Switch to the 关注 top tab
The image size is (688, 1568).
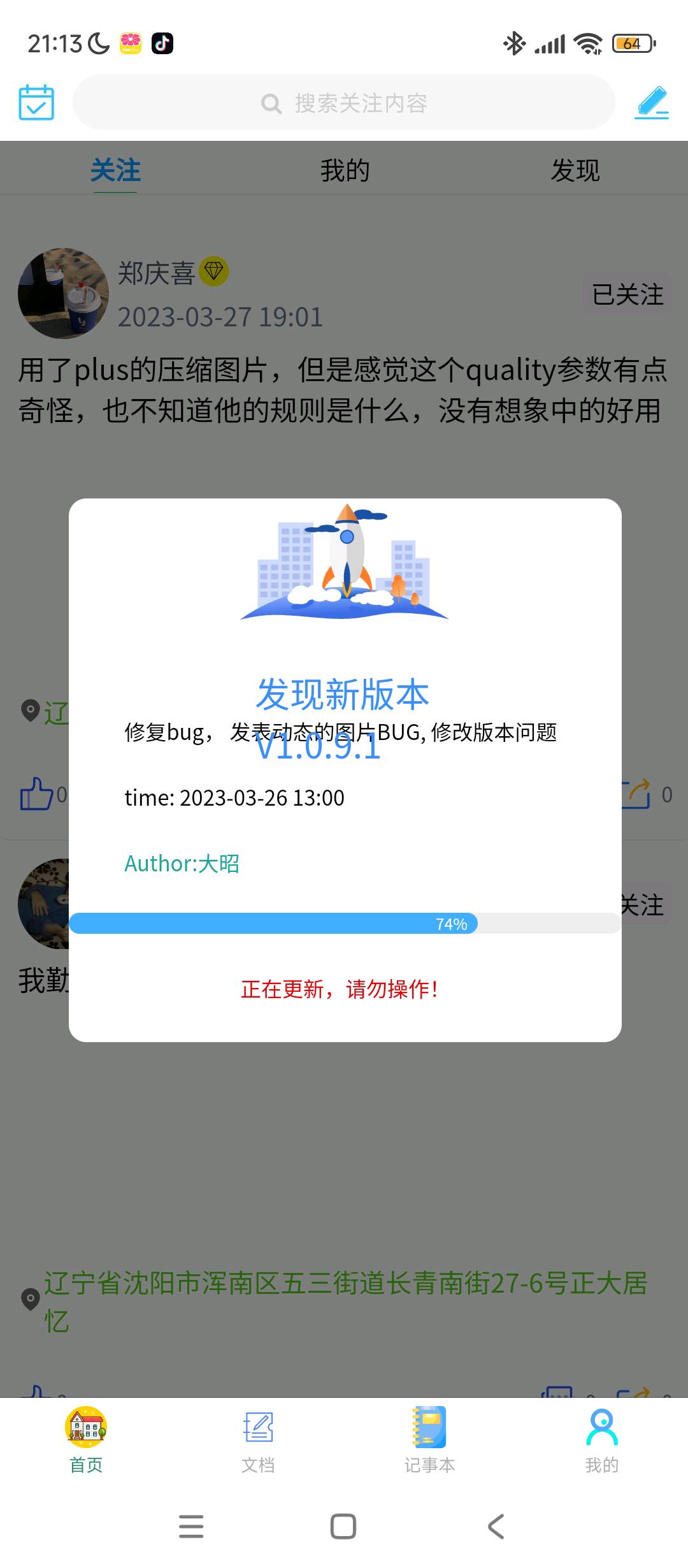pos(115,171)
